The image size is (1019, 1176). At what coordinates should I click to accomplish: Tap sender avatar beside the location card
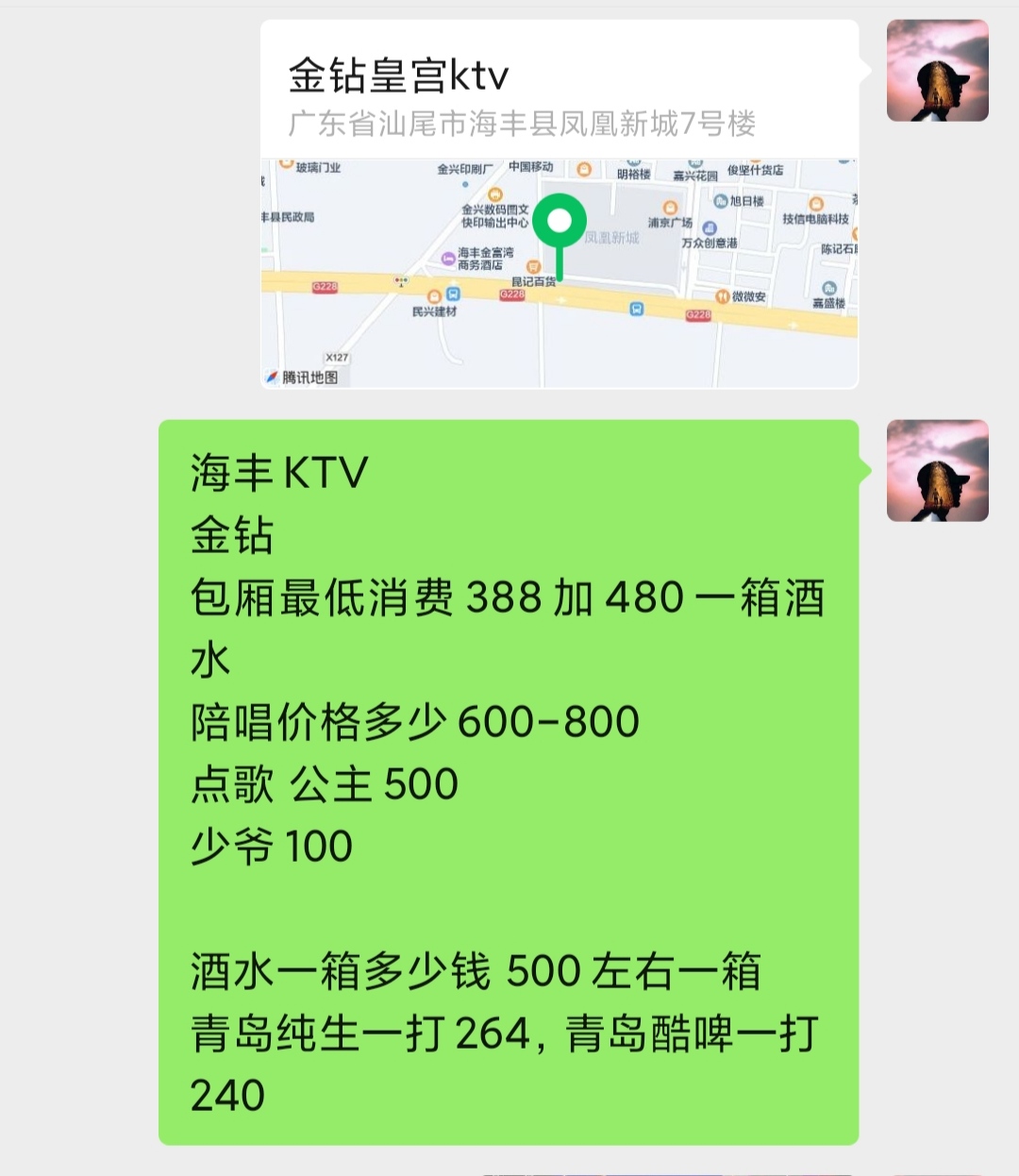click(937, 71)
